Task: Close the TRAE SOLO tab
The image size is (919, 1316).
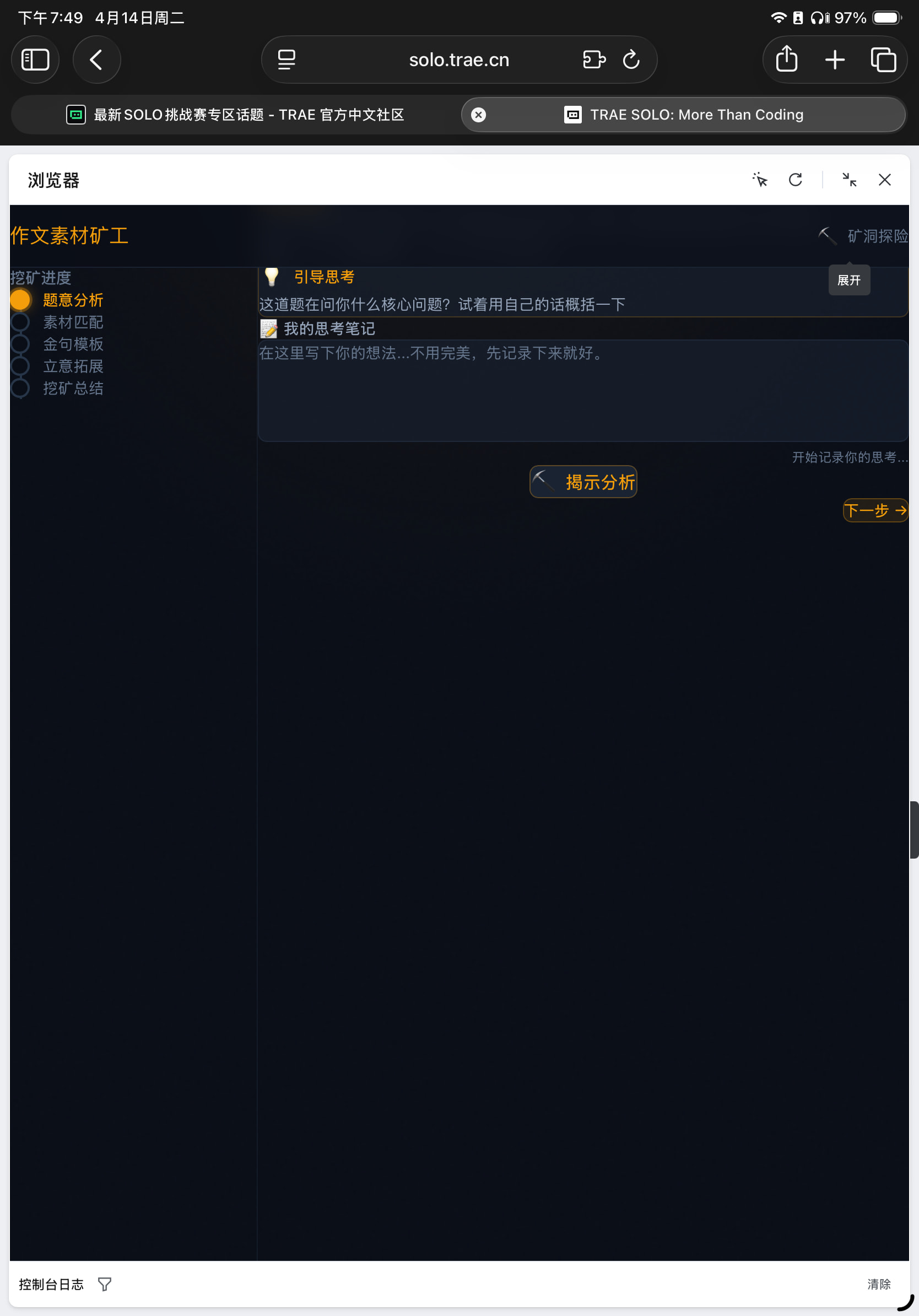Action: tap(478, 115)
